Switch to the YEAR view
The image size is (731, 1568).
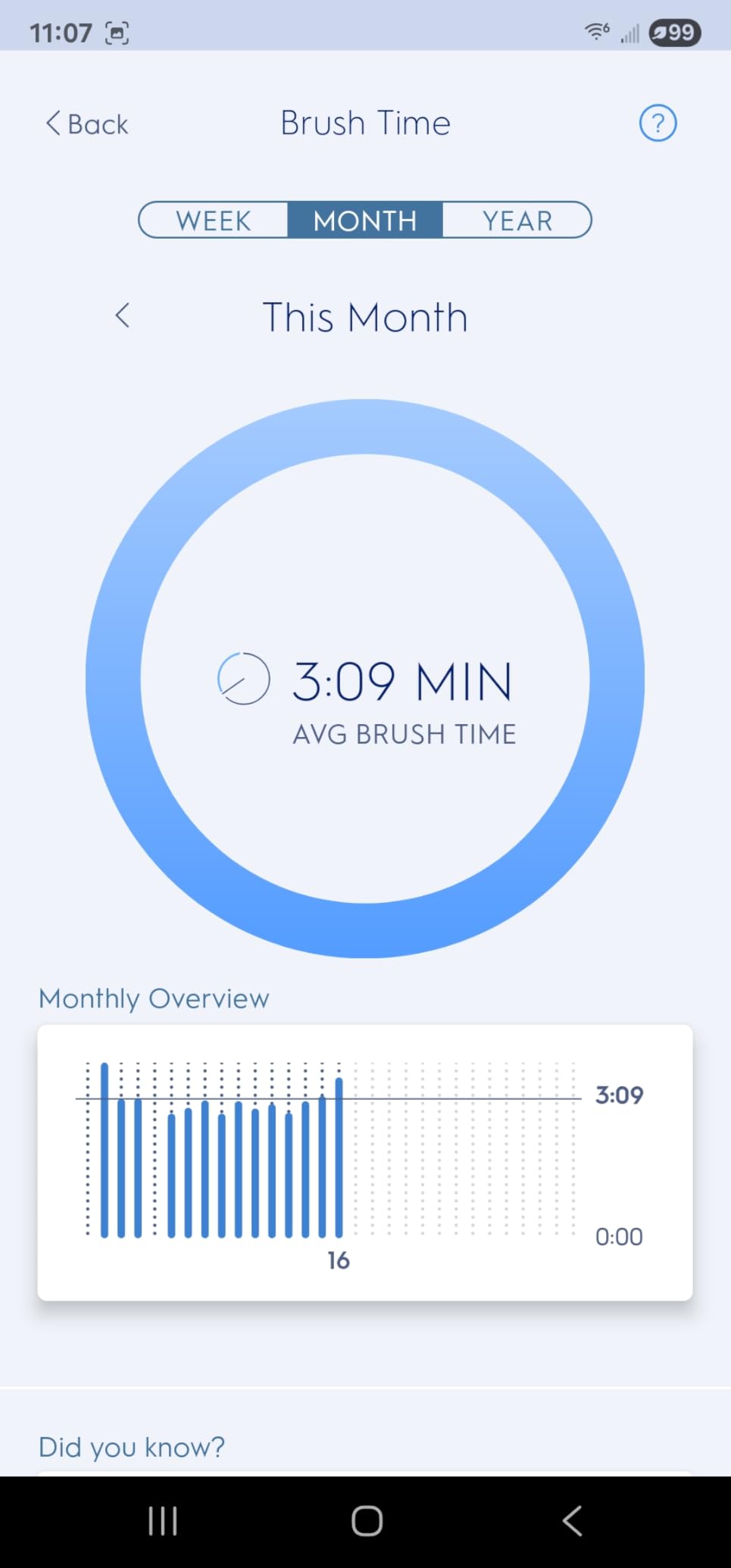[x=517, y=220]
